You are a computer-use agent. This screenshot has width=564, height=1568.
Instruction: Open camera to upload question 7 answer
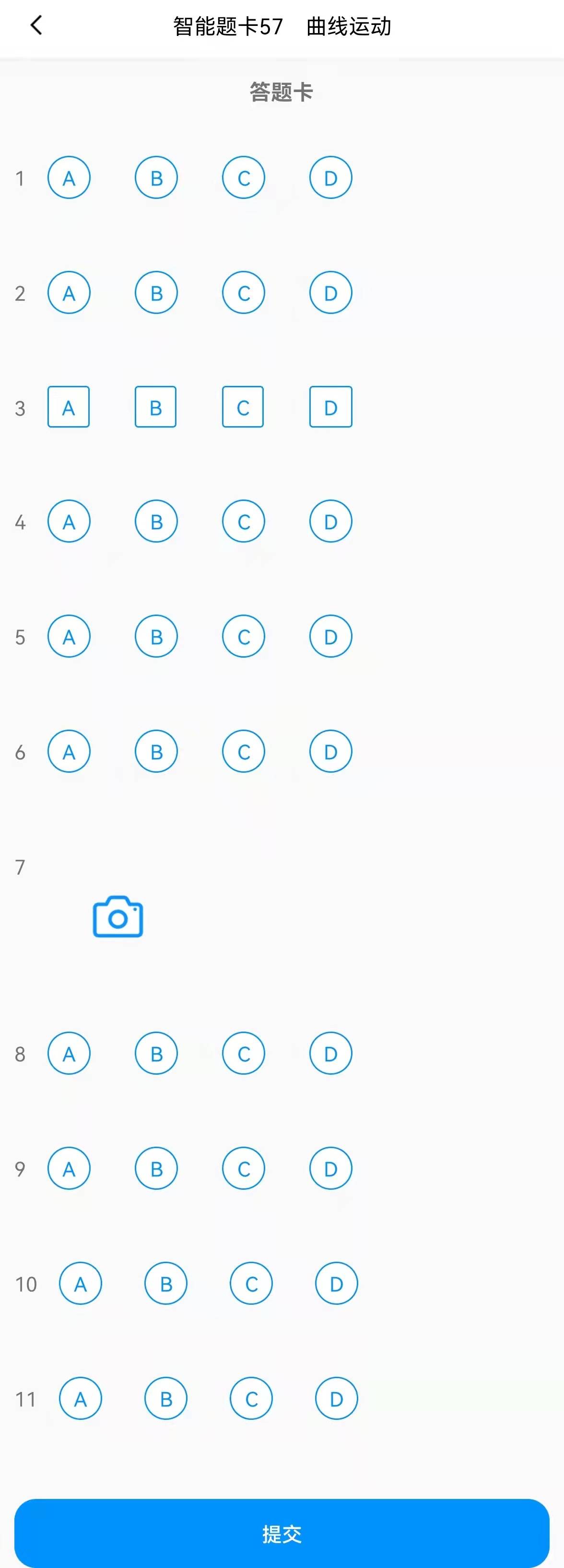117,917
